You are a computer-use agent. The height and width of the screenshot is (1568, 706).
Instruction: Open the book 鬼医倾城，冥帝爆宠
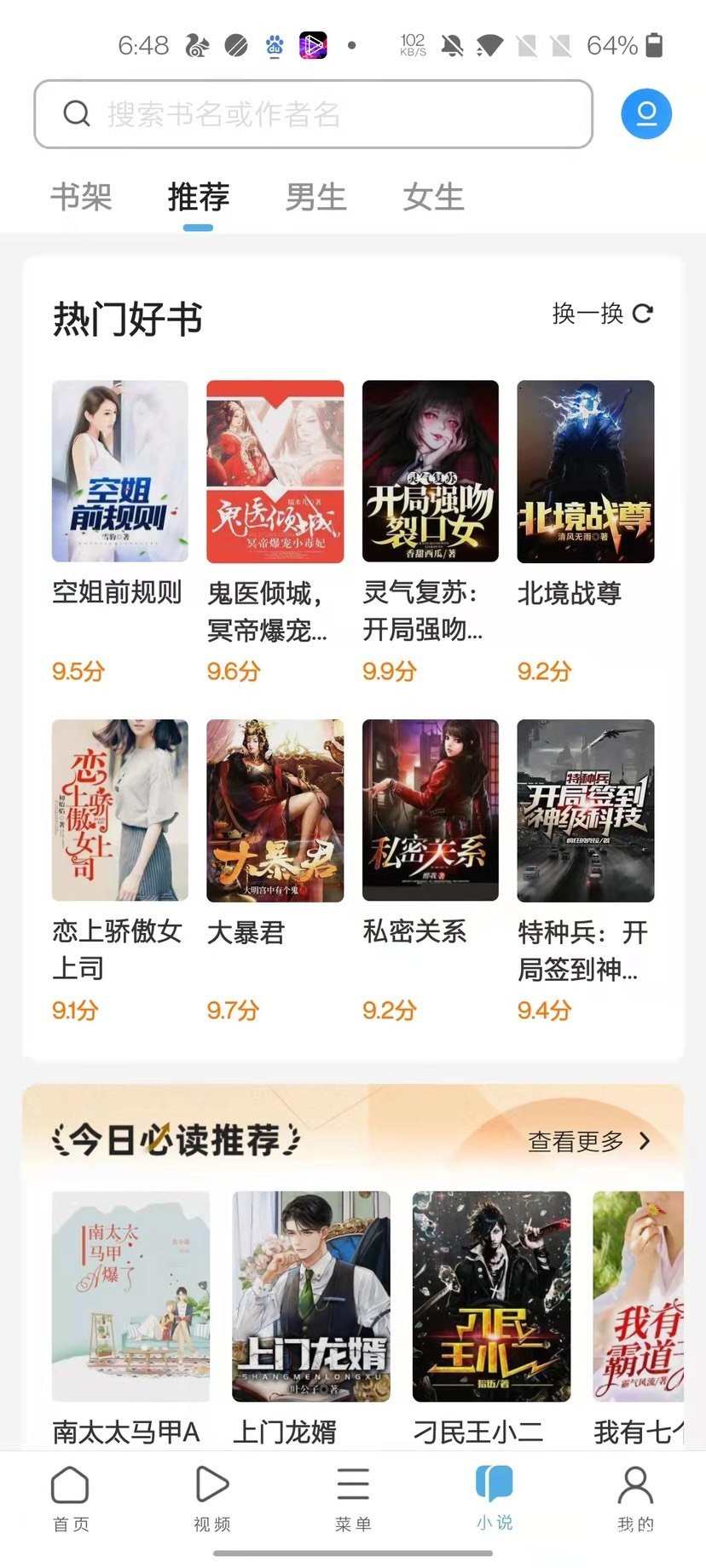(x=275, y=471)
